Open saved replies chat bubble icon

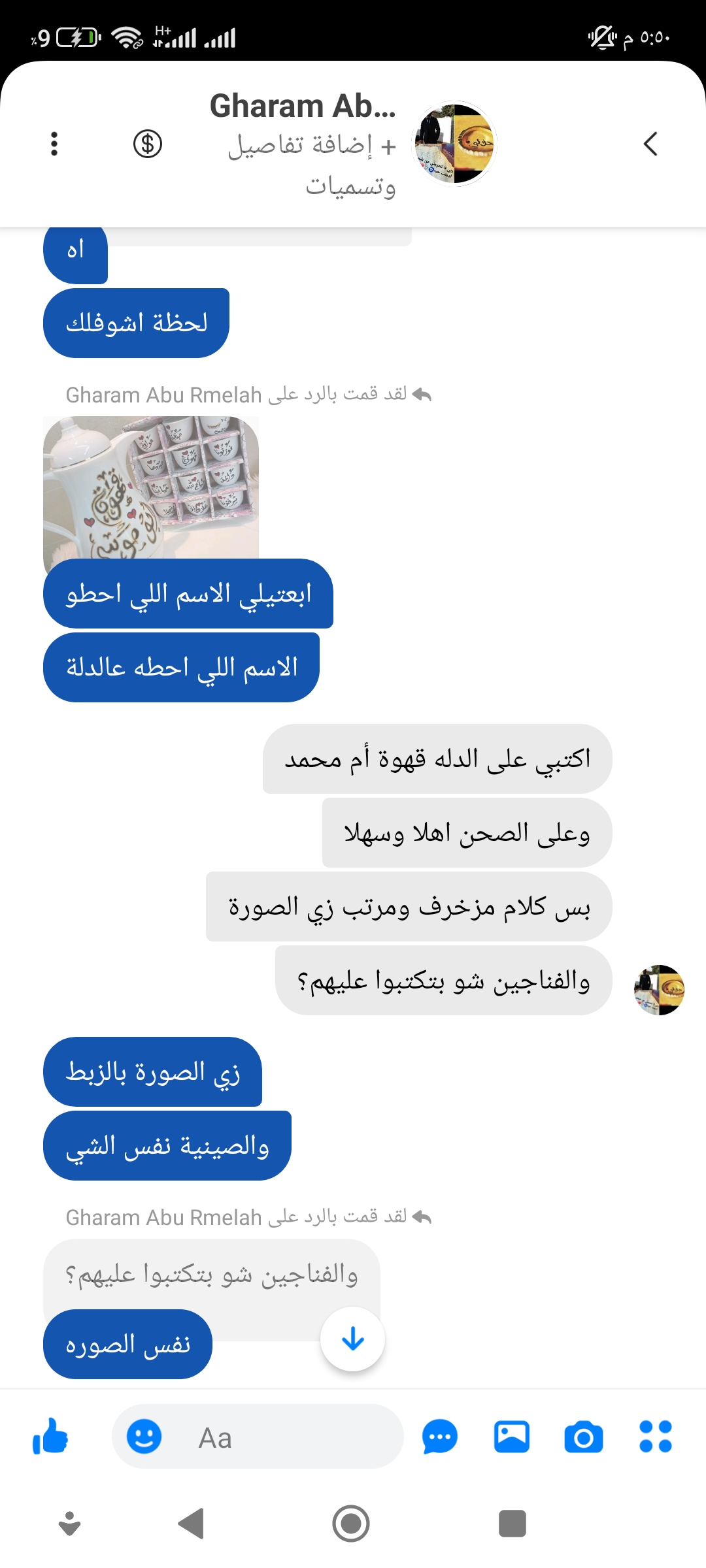pos(440,1437)
